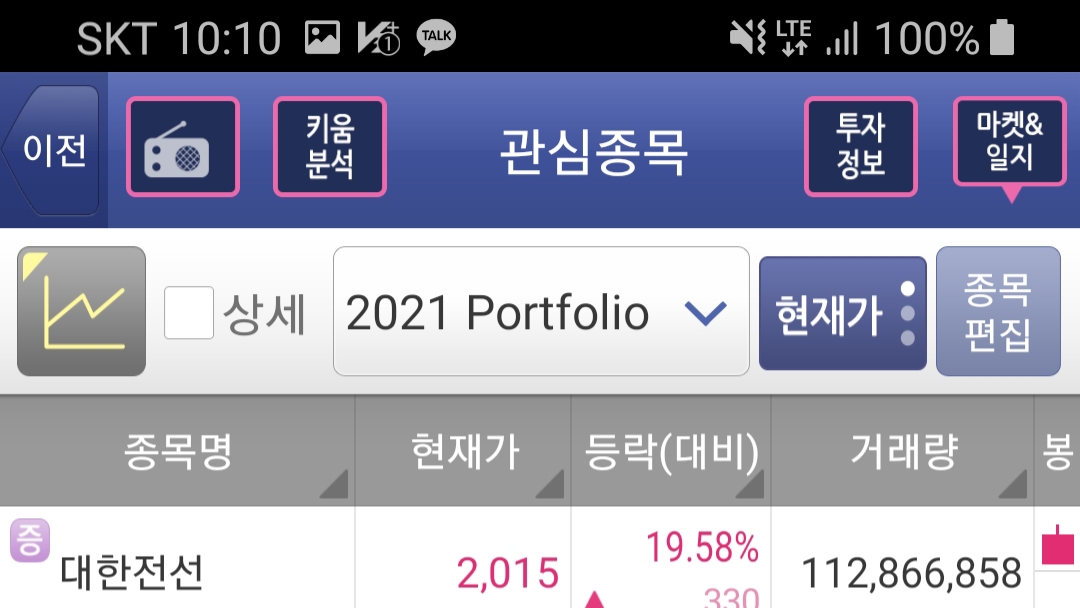Sort by the 거래량 column header
This screenshot has width=1080, height=608.
[x=903, y=452]
